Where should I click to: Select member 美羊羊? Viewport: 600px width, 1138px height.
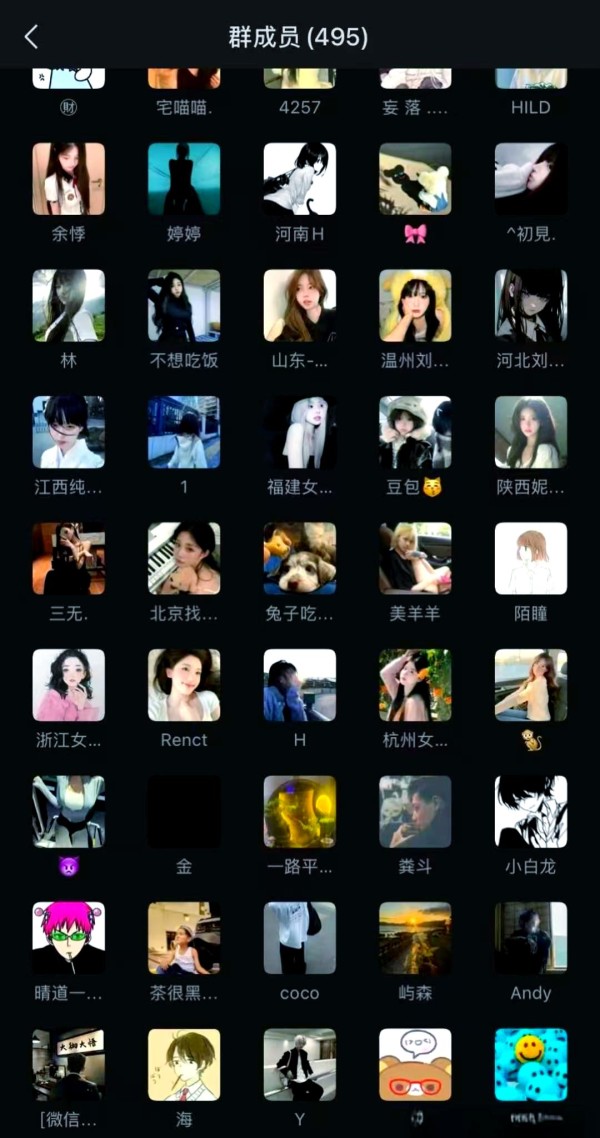(415, 559)
